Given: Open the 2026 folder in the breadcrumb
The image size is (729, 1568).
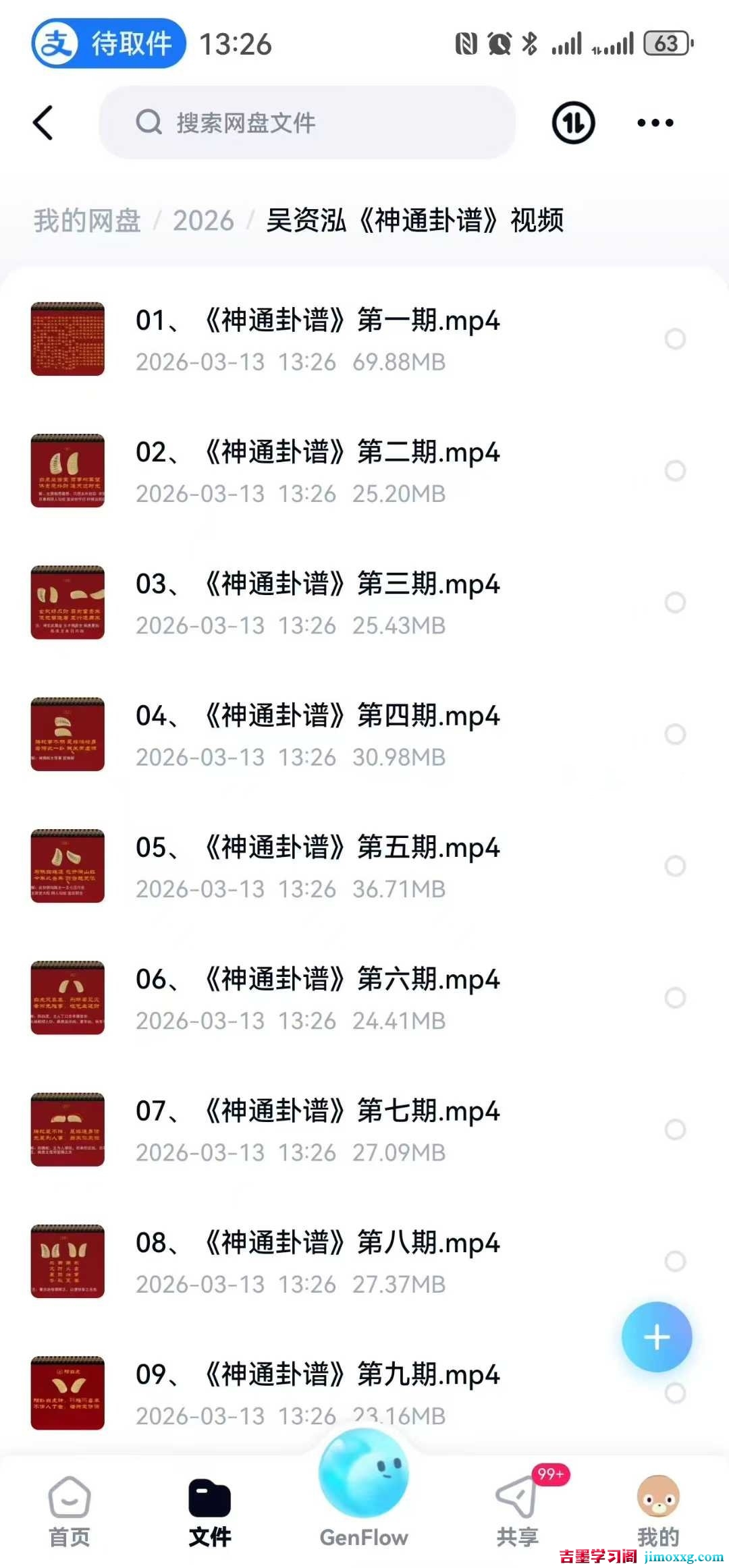Looking at the screenshot, I should pos(203,221).
